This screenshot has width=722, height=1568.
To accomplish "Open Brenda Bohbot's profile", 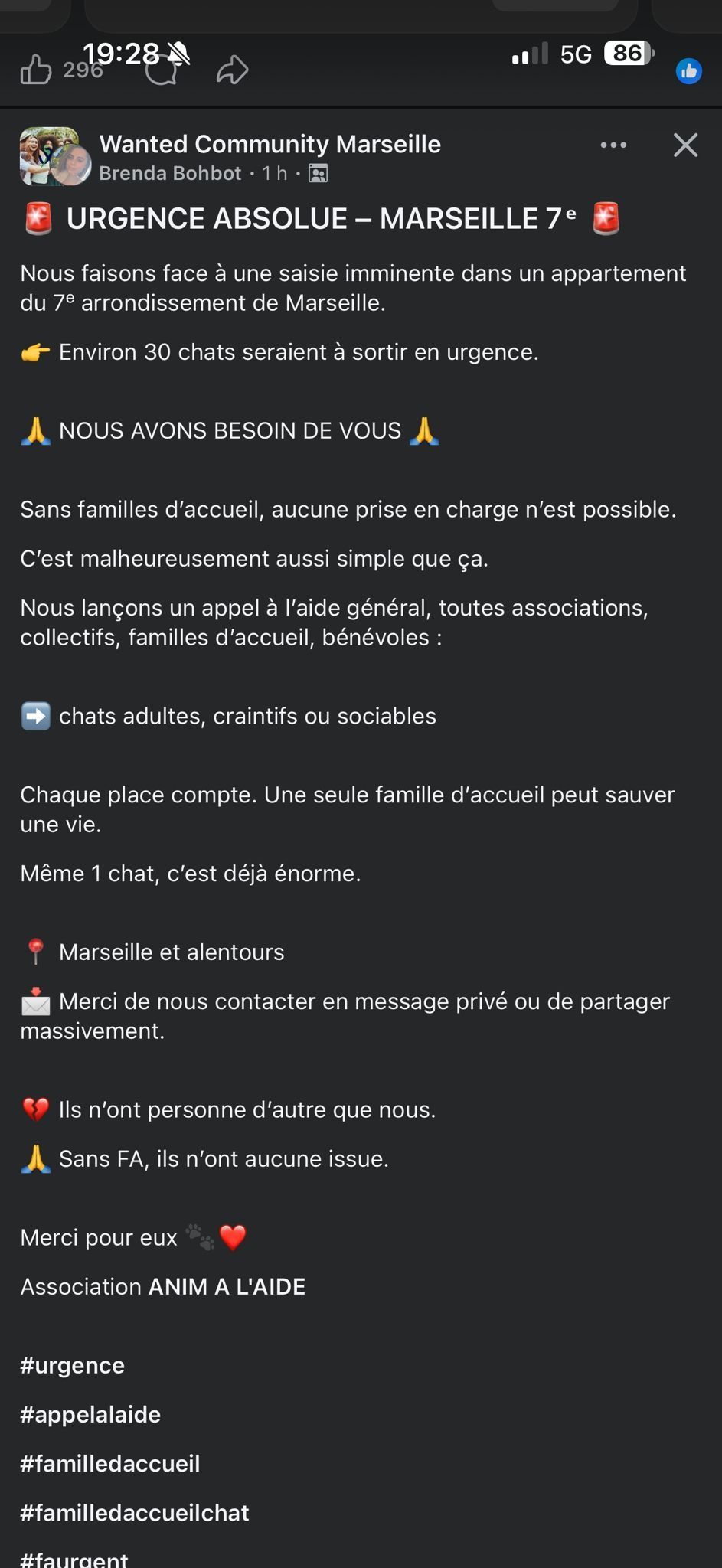I will coord(170,174).
